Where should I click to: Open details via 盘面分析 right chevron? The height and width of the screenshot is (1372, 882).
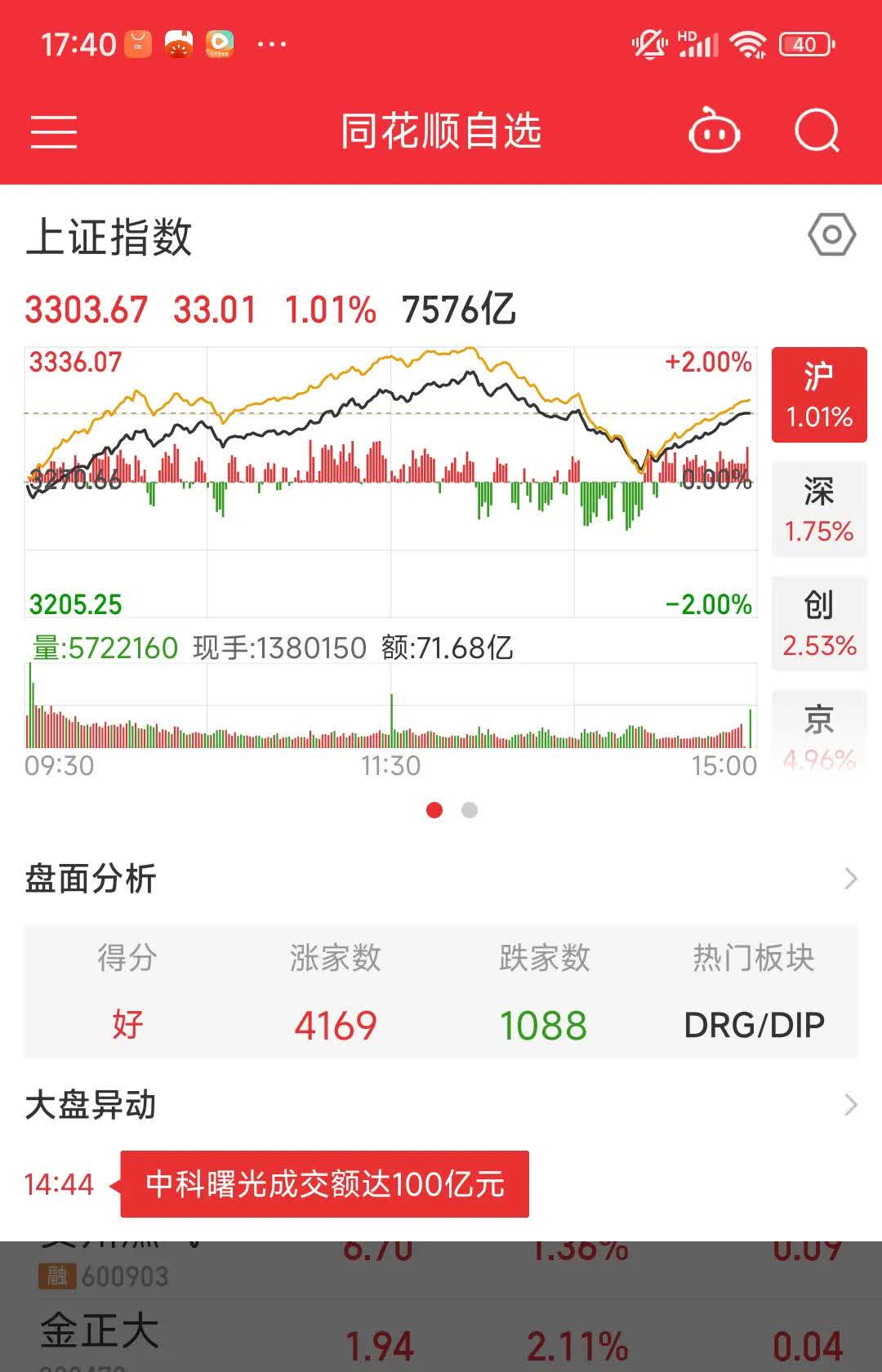pos(848,878)
